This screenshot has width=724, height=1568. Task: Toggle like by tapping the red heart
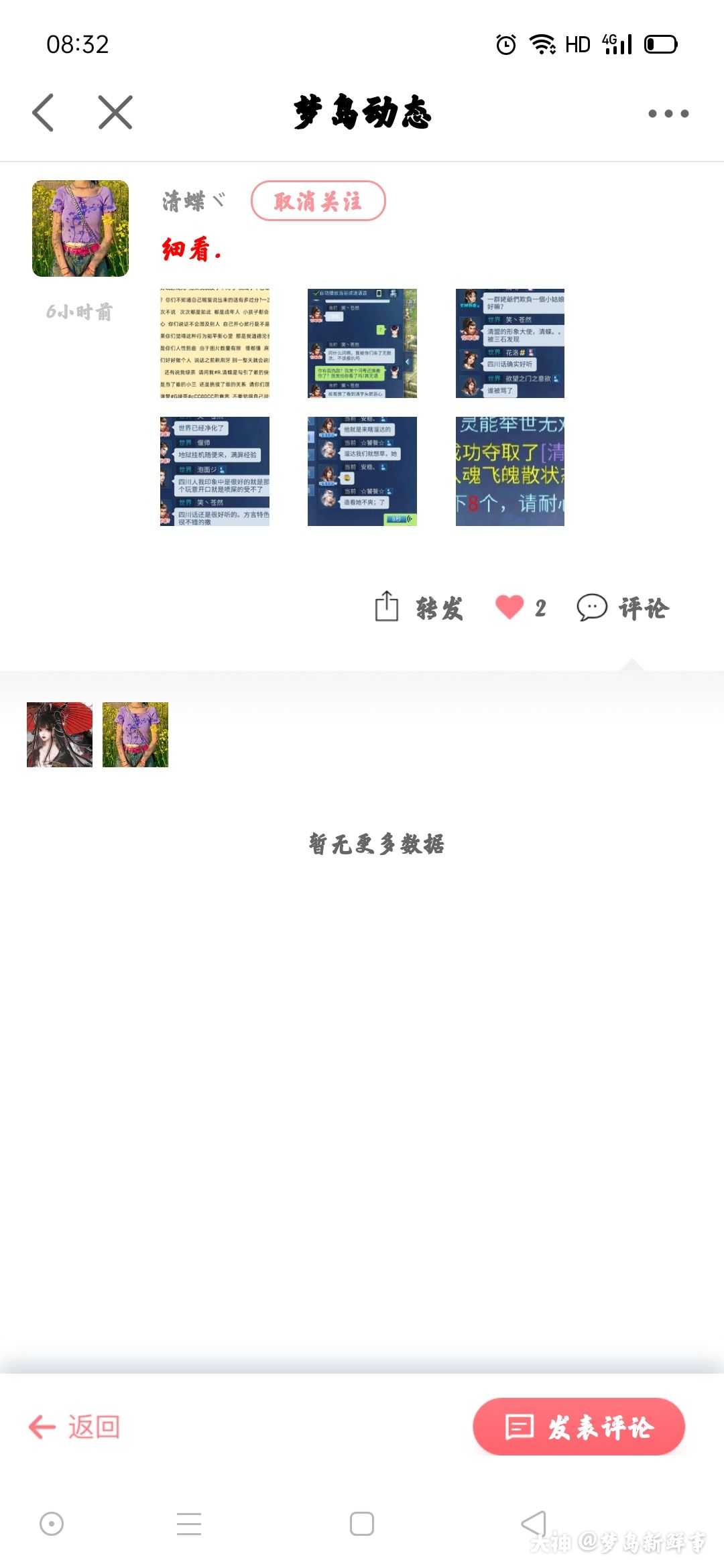coord(509,606)
